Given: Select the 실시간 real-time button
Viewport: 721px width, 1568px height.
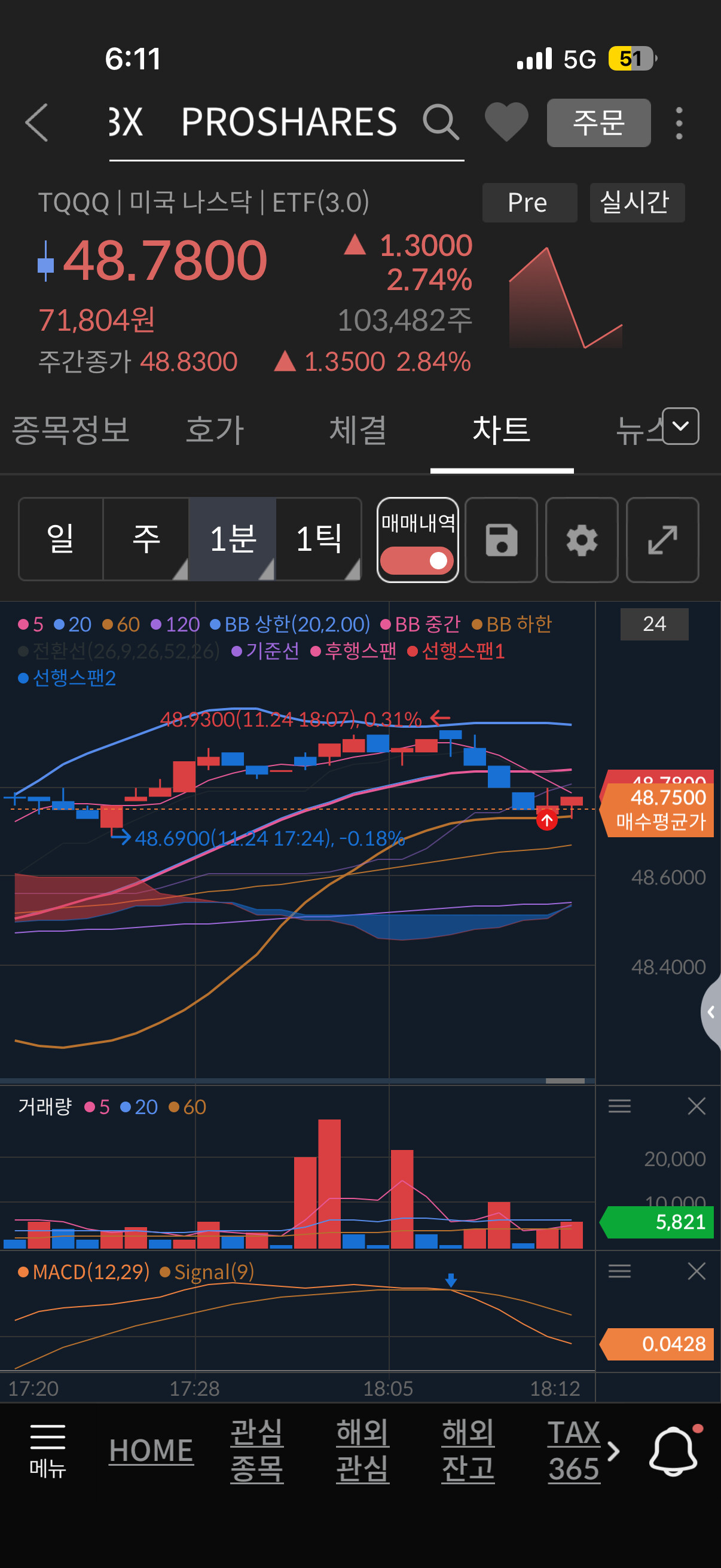Looking at the screenshot, I should 637,203.
